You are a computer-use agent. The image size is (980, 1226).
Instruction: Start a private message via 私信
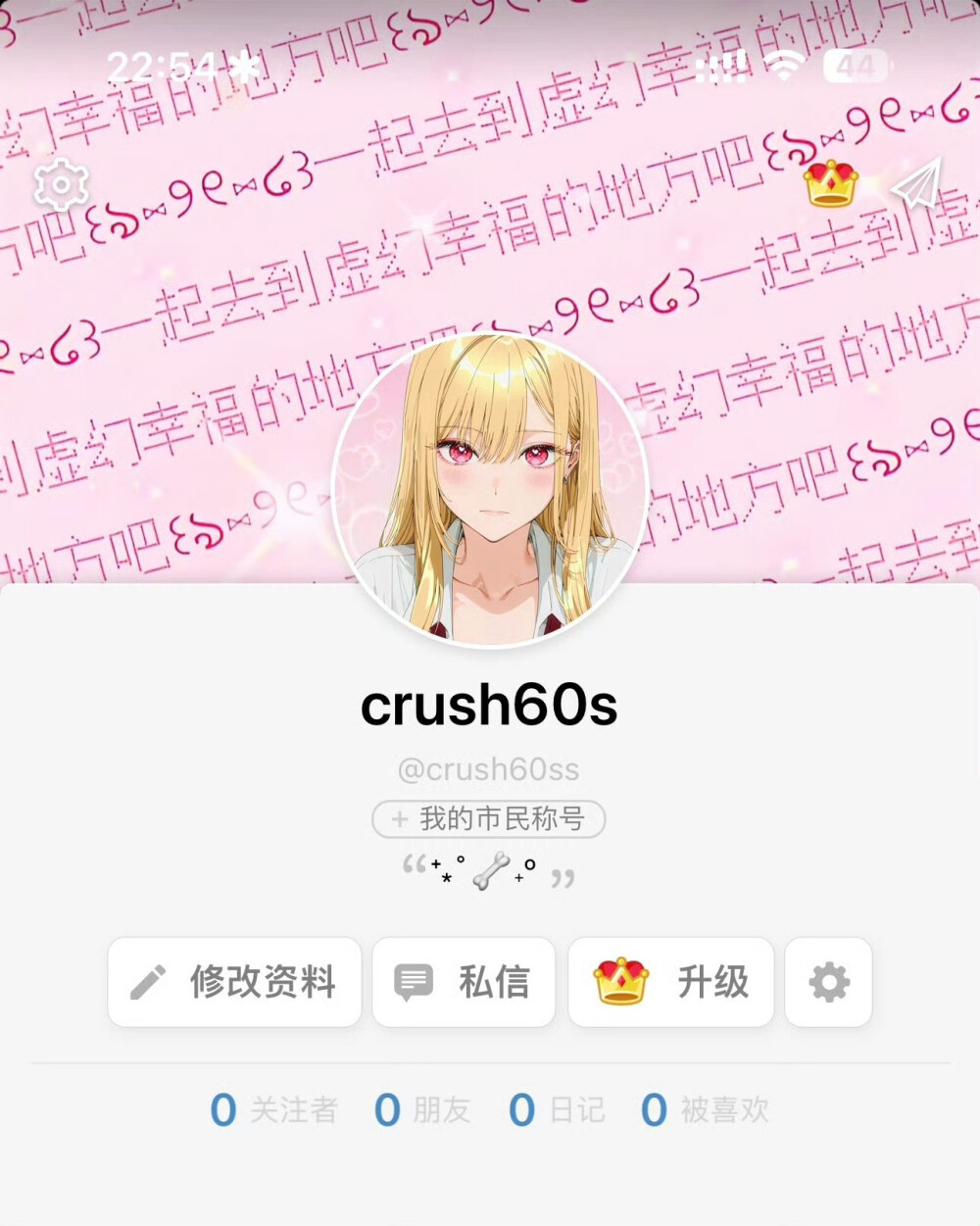coord(463,982)
